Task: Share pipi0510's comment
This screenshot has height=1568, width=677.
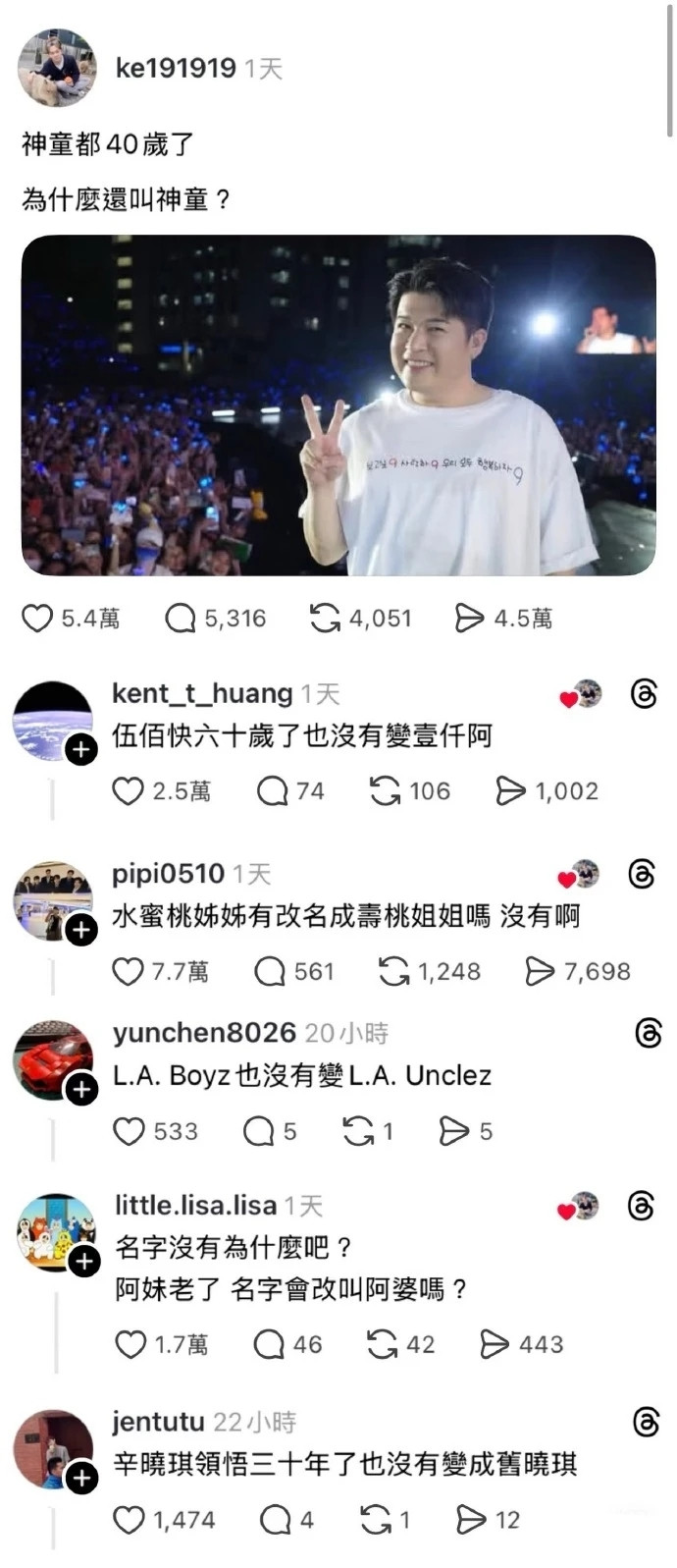Action: (x=540, y=971)
